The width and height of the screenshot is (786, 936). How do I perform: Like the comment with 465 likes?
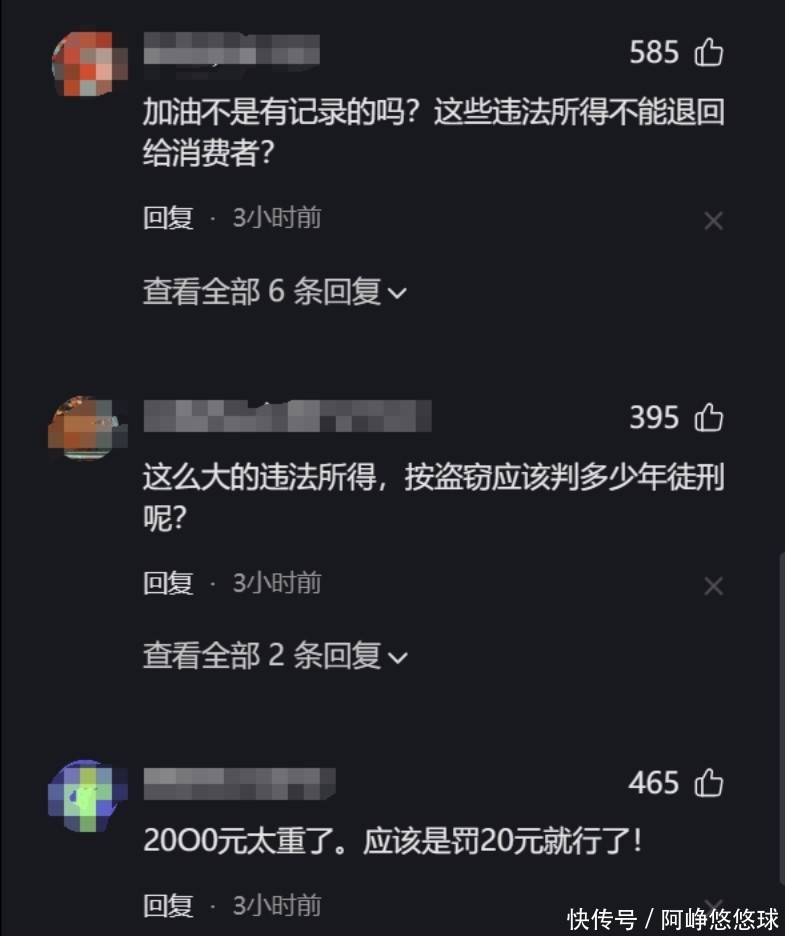pyautogui.click(x=708, y=783)
